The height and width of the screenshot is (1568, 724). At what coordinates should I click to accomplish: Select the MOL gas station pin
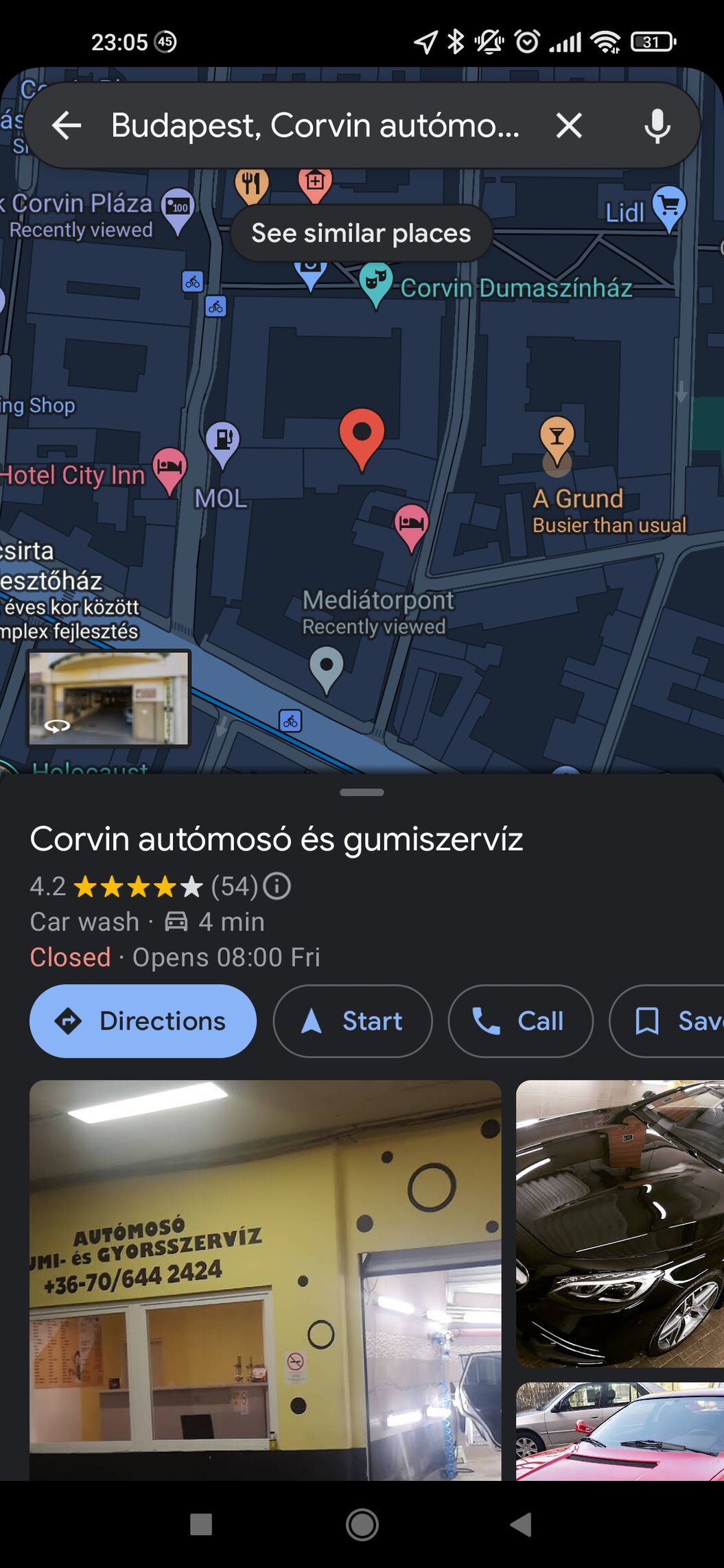[x=223, y=440]
